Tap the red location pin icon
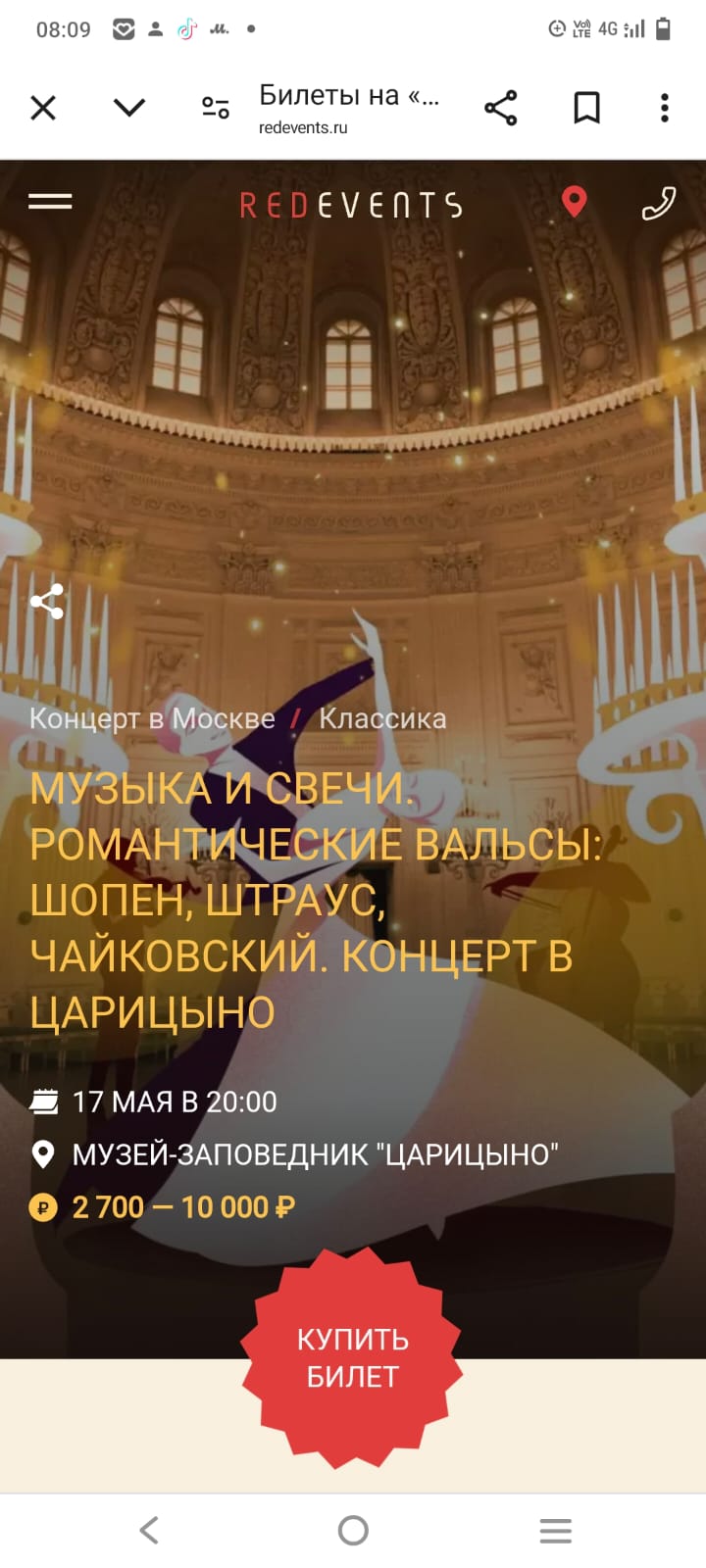This screenshot has width=706, height=1568. [574, 202]
